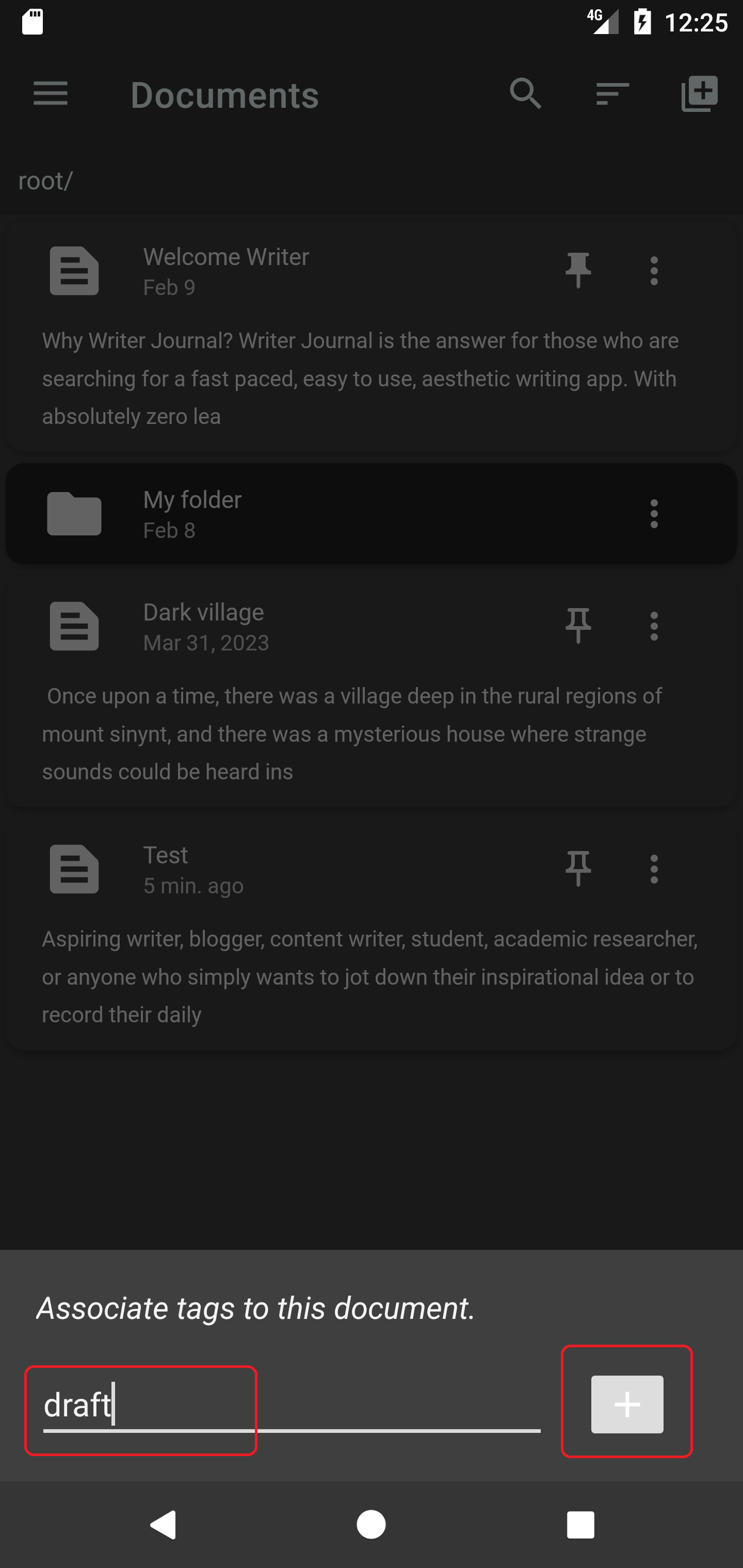Screen dimensions: 743x1568
Task: Open overflow menu for Test document
Action: click(x=654, y=869)
